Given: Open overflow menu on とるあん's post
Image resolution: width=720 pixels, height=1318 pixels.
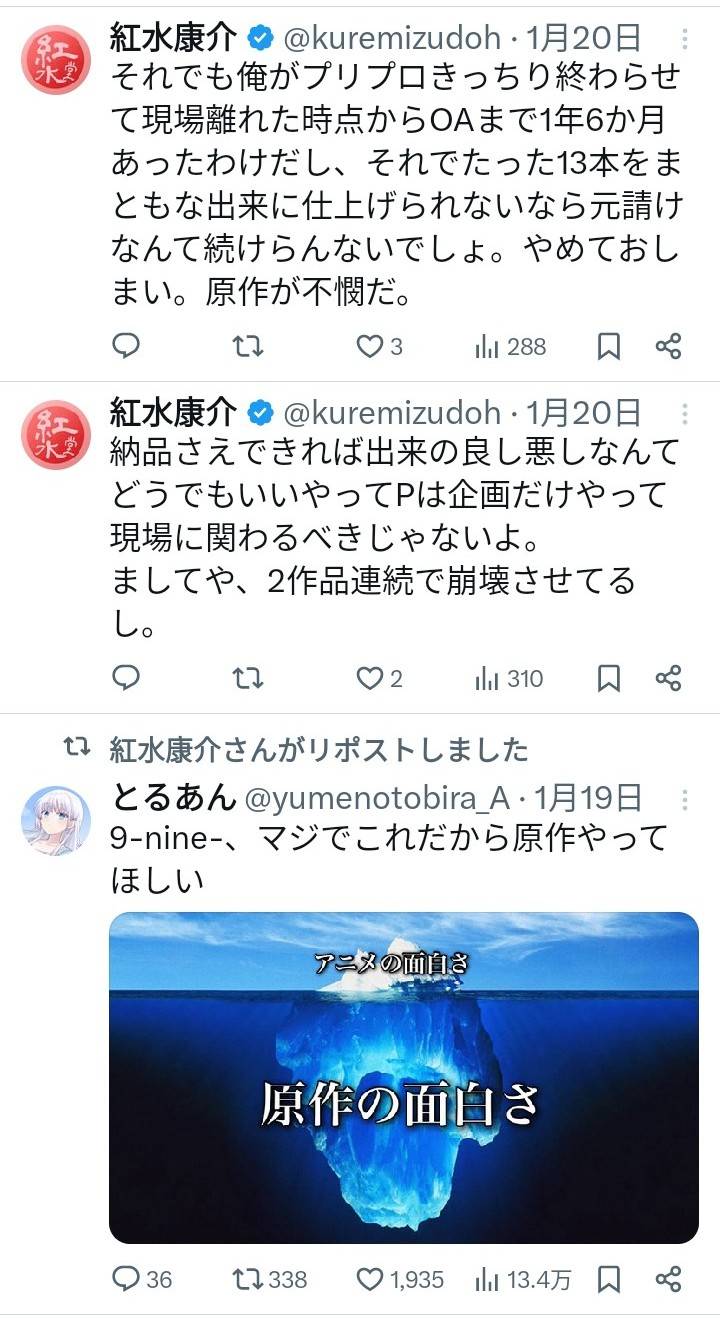Looking at the screenshot, I should click(x=685, y=799).
